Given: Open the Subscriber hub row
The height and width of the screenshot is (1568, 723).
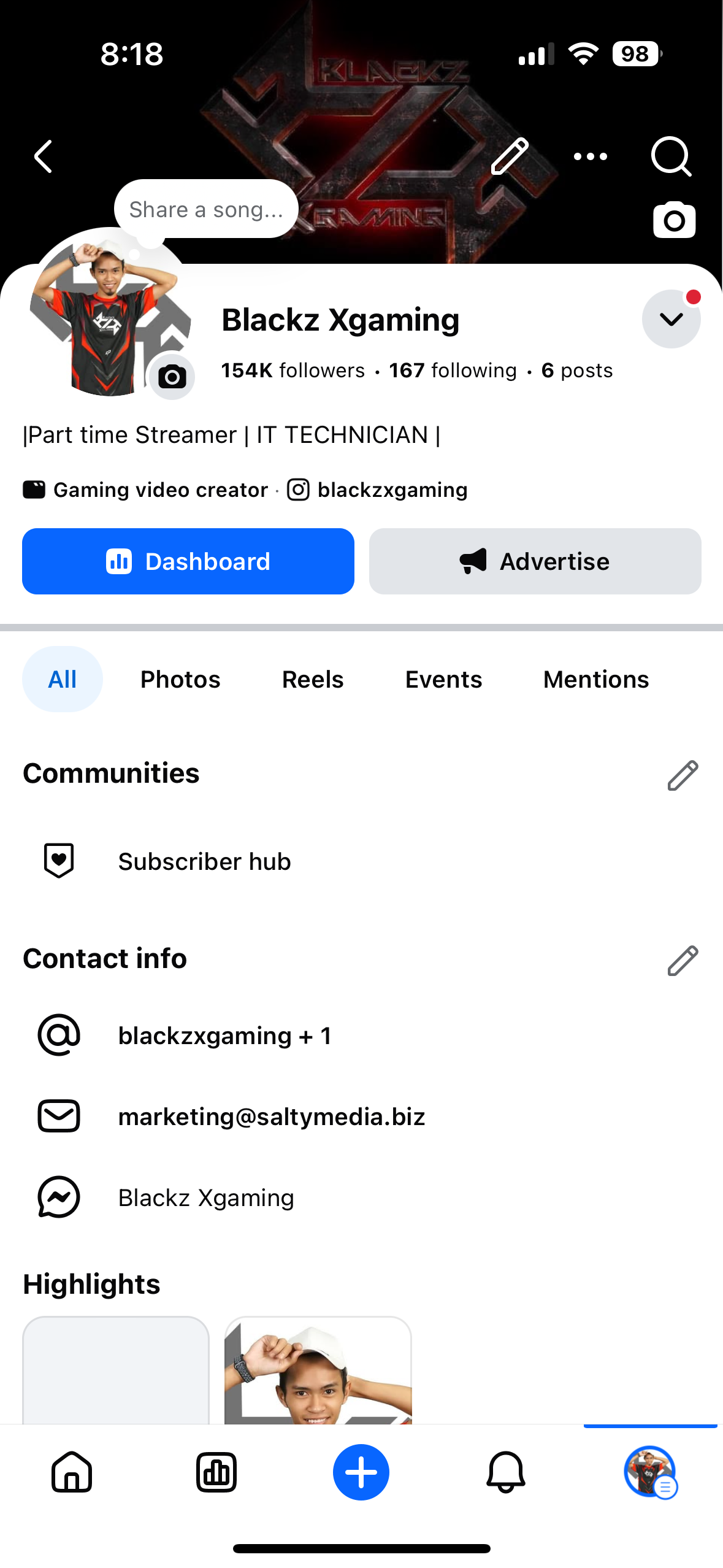Looking at the screenshot, I should click(x=204, y=861).
